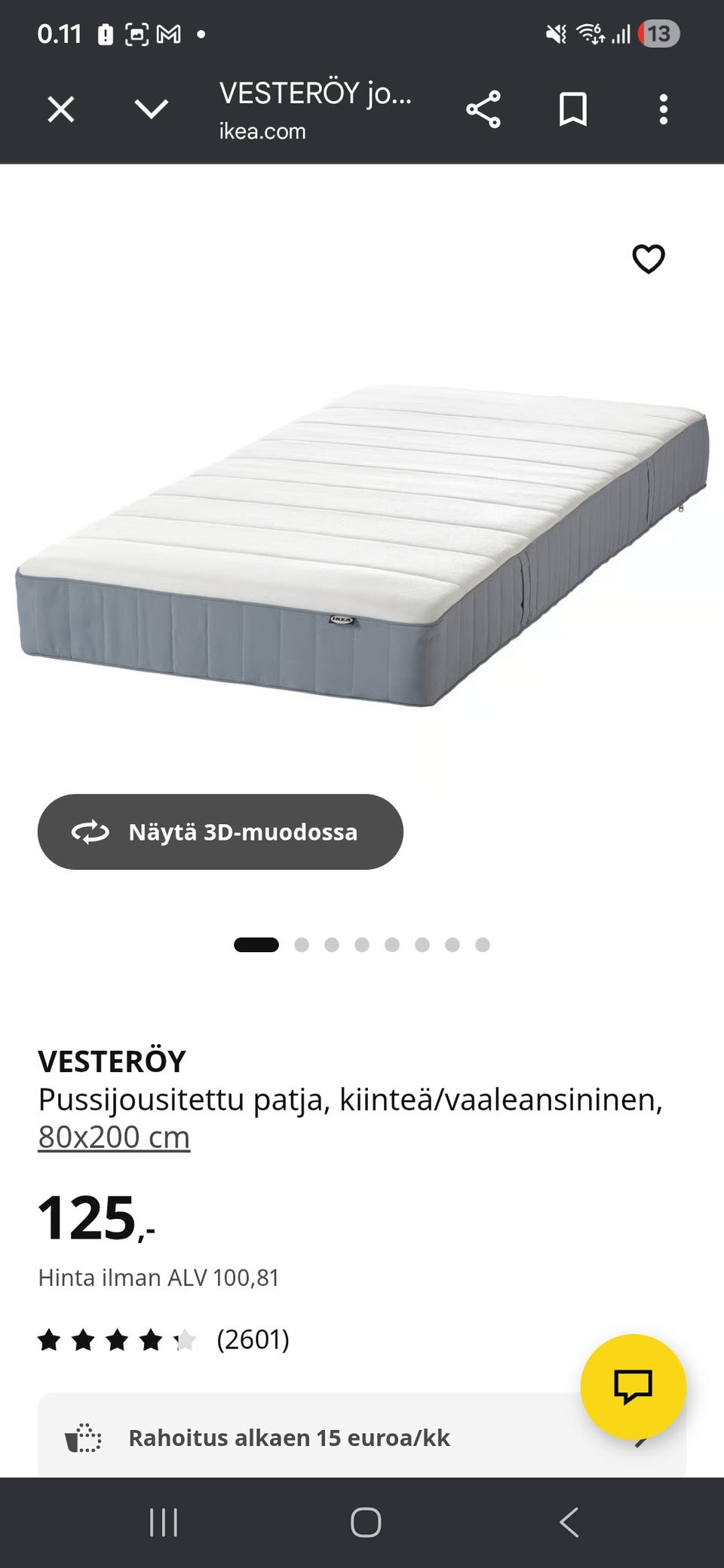Open browser overflow menu
The height and width of the screenshot is (1568, 724).
[x=662, y=109]
